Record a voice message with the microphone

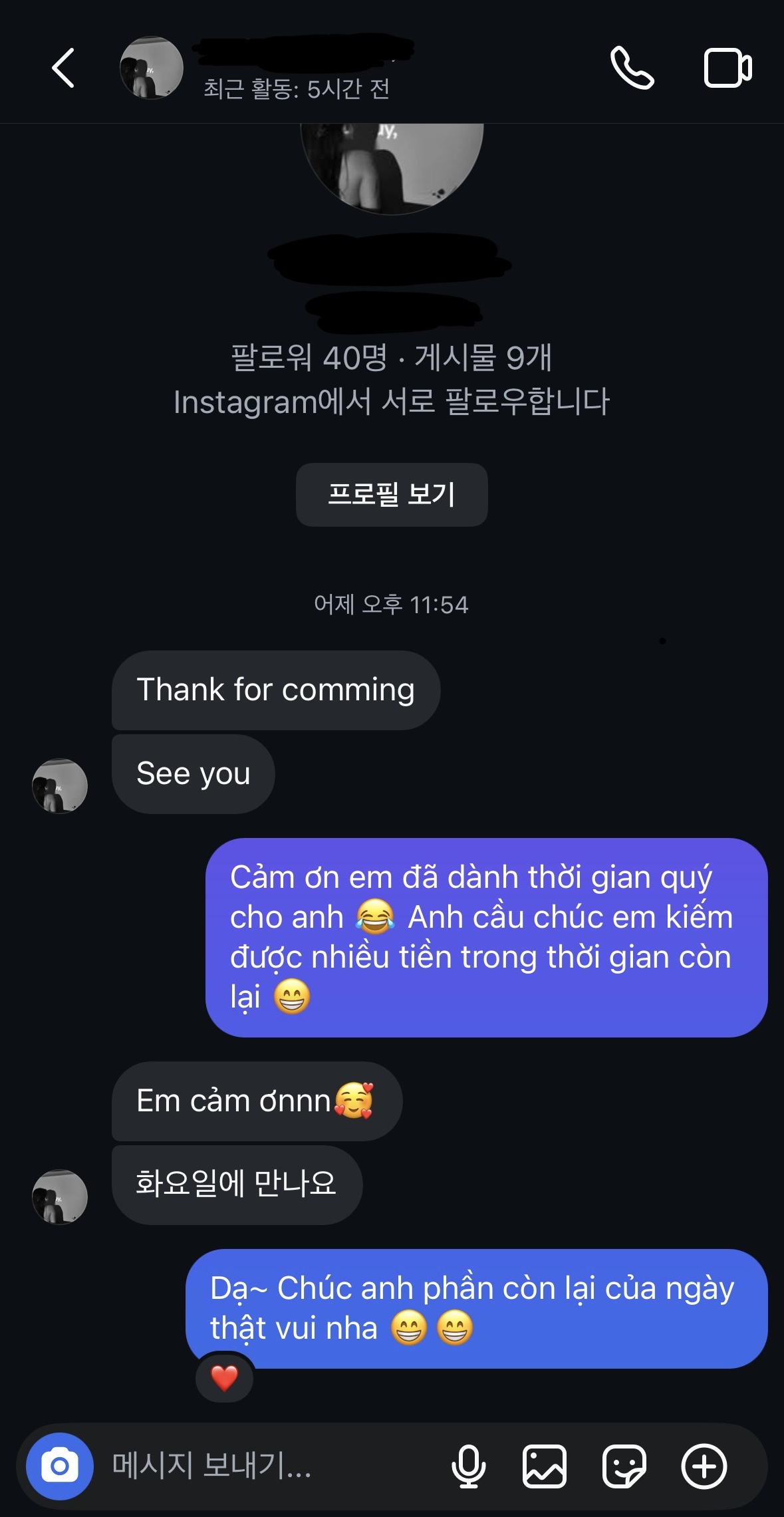pyautogui.click(x=468, y=1466)
